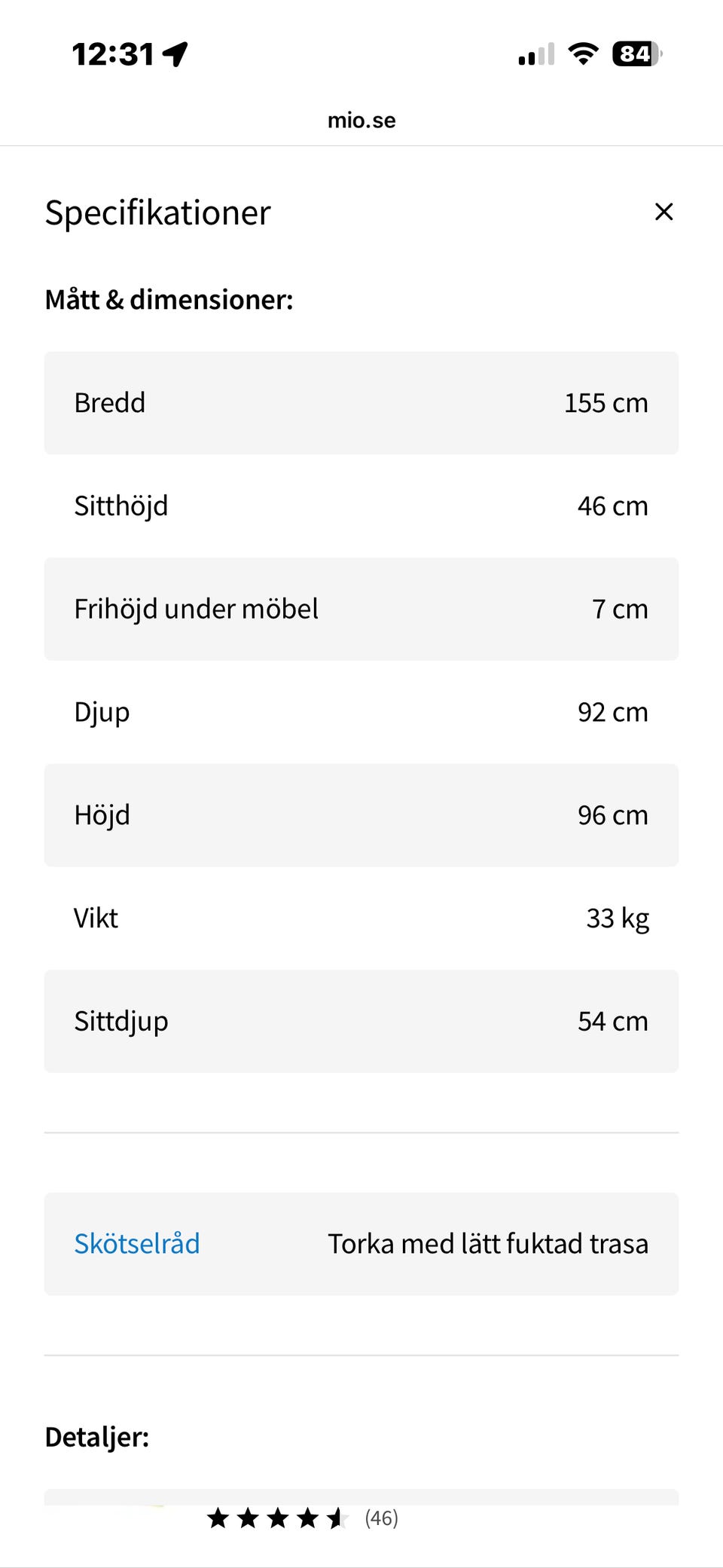
Task: Open the Skötselråd link
Action: tap(137, 1243)
